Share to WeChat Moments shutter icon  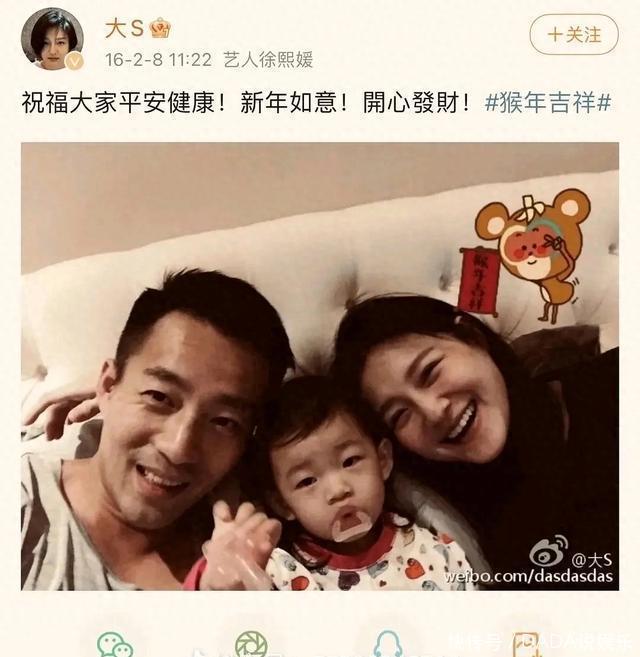coord(251,644)
